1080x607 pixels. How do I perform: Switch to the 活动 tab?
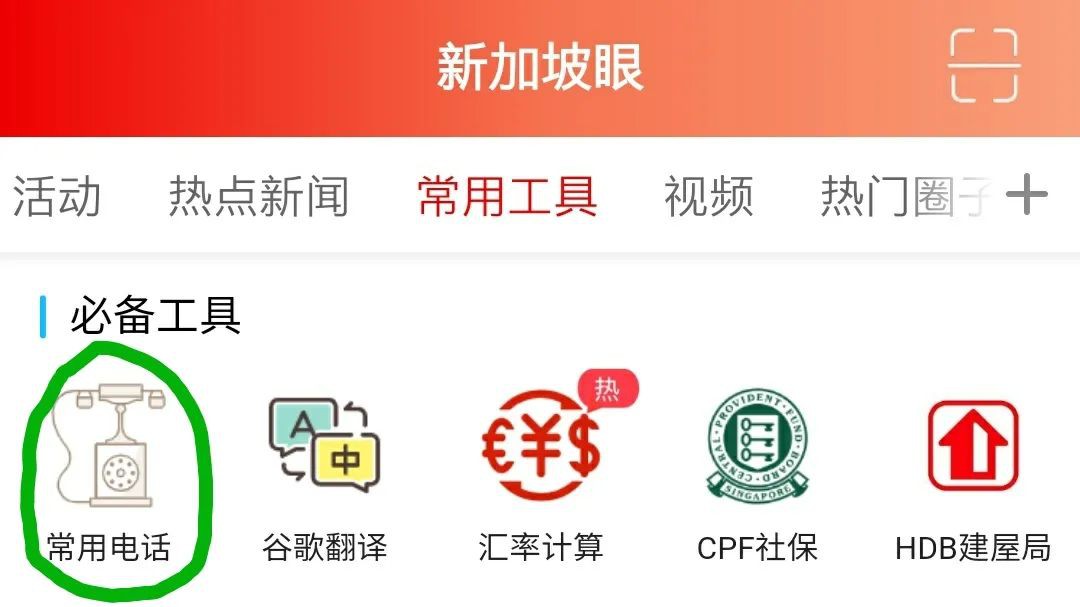click(x=57, y=196)
